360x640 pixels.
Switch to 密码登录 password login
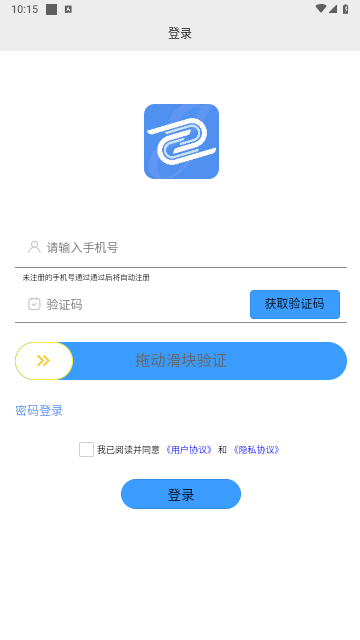tap(39, 411)
